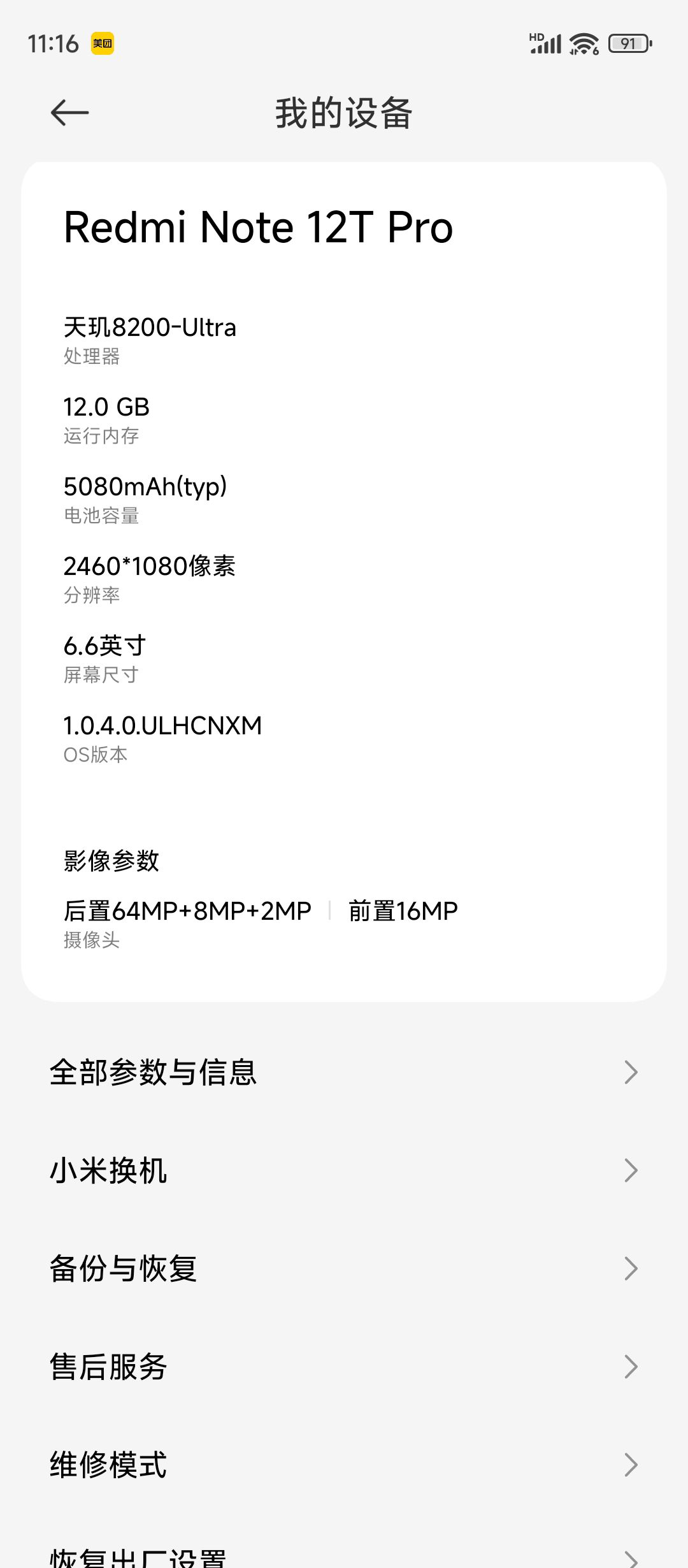
Task: Tap the 1.0.4.0.ULHCNXM OS版本 entry
Action: pyautogui.click(x=162, y=739)
